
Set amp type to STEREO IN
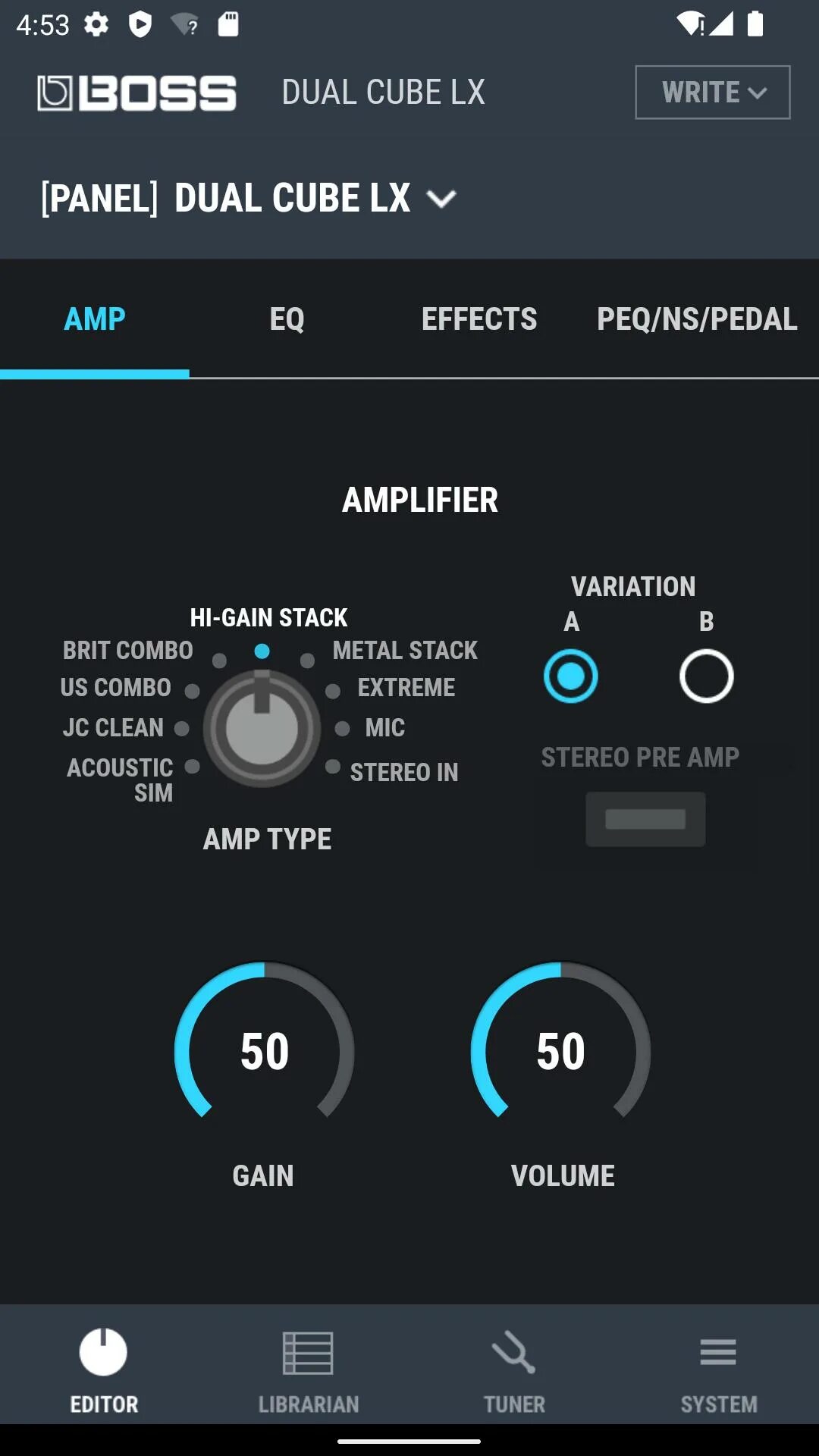[333, 767]
